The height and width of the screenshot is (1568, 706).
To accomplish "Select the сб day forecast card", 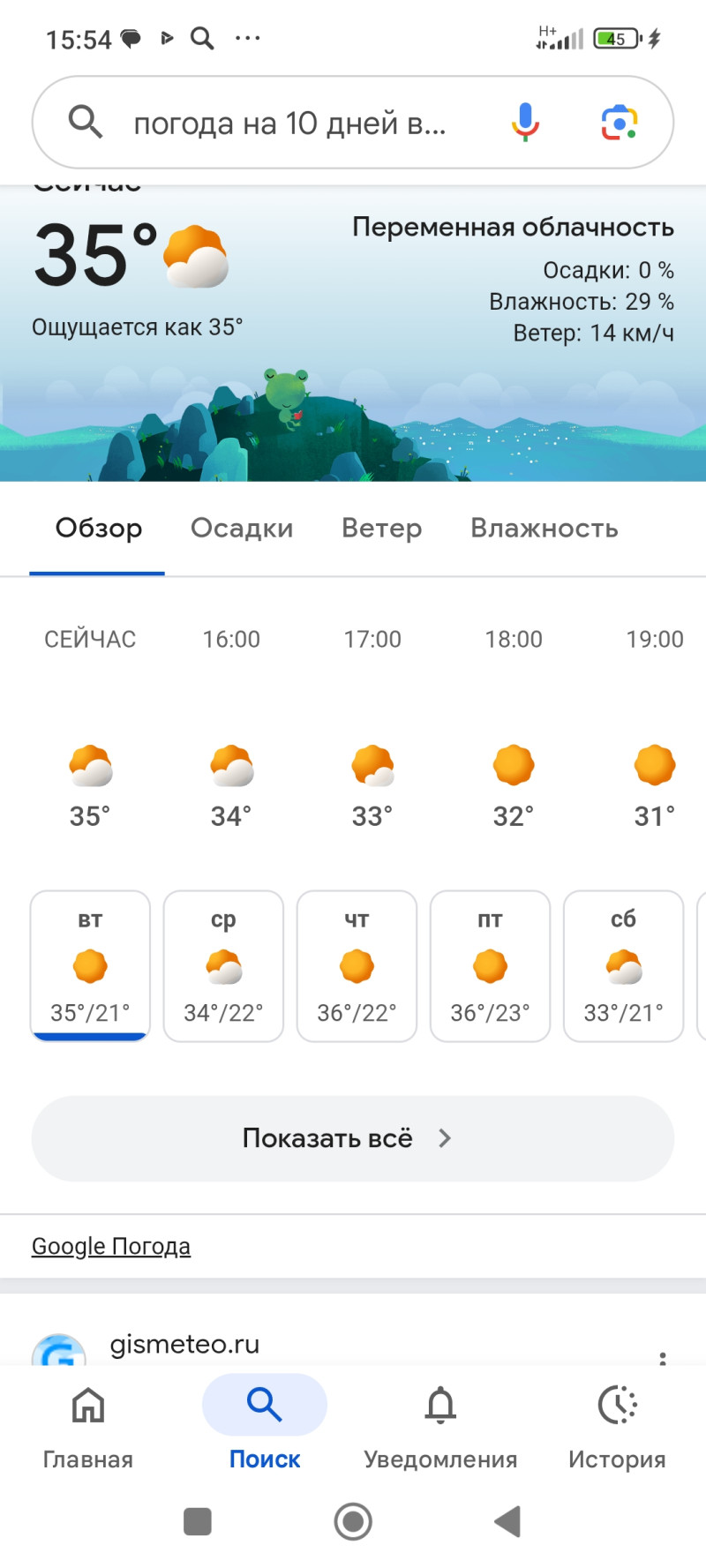I will 623,965.
